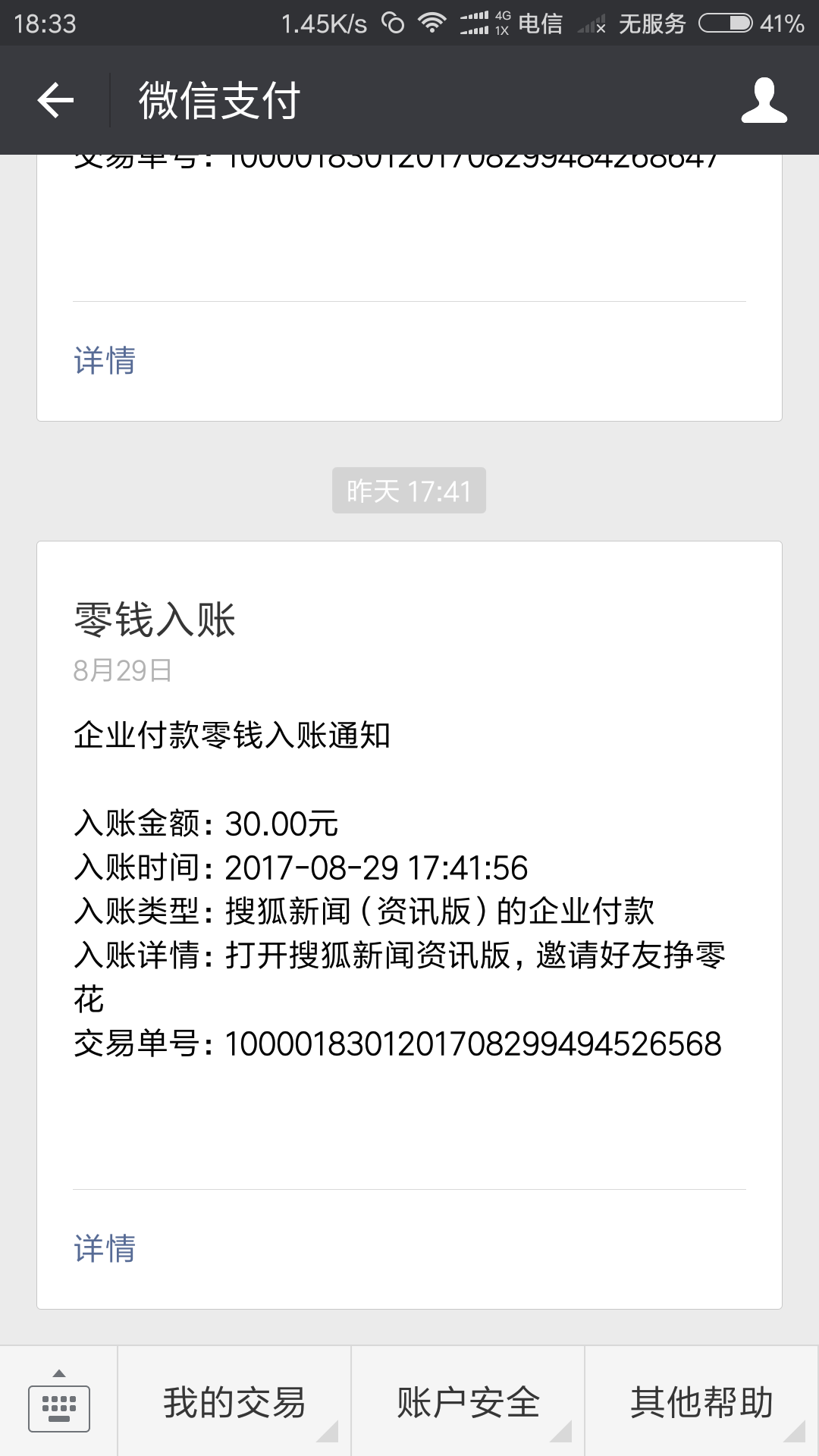Open 详情 of the 30.00元 零钱入账 card

tap(105, 1248)
